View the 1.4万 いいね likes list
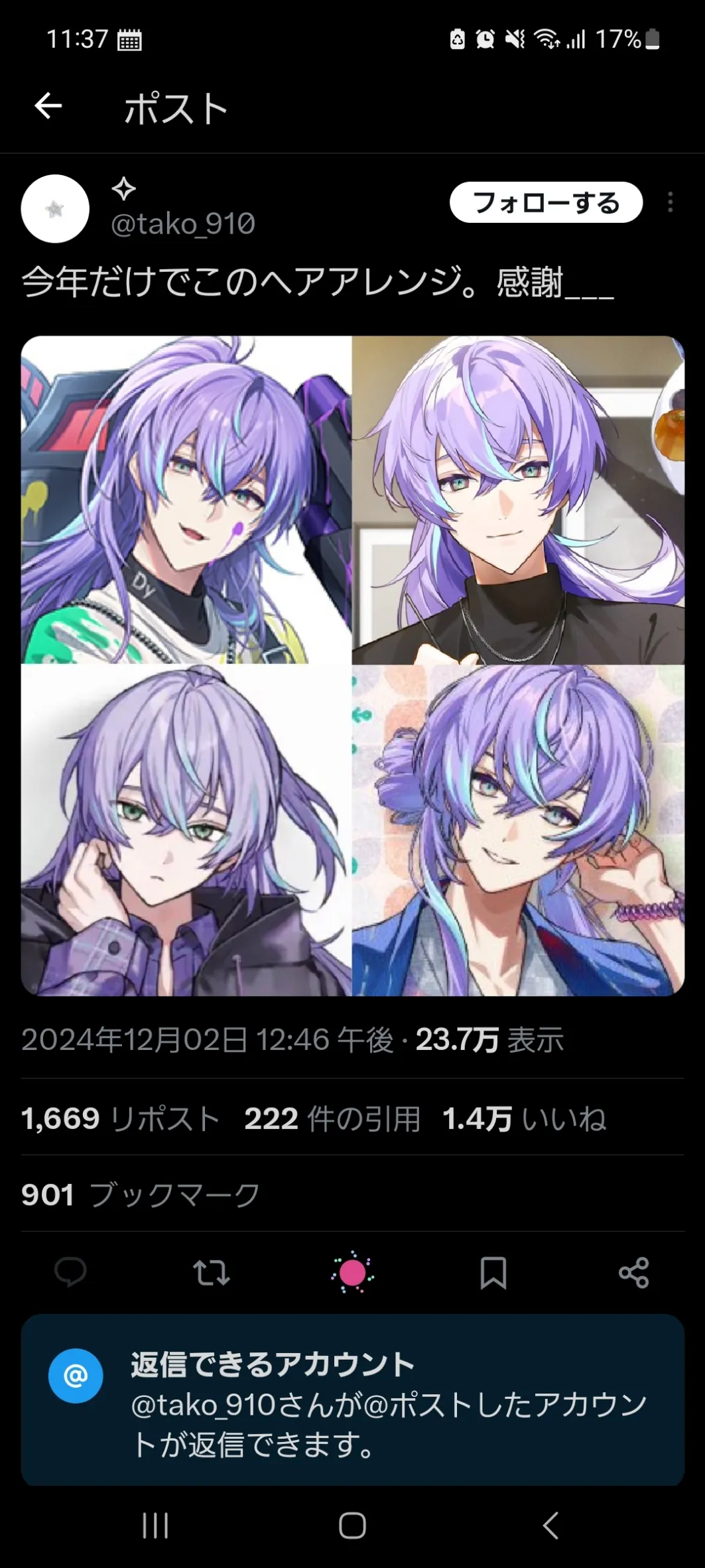Viewport: 705px width, 1568px height. point(525,1119)
